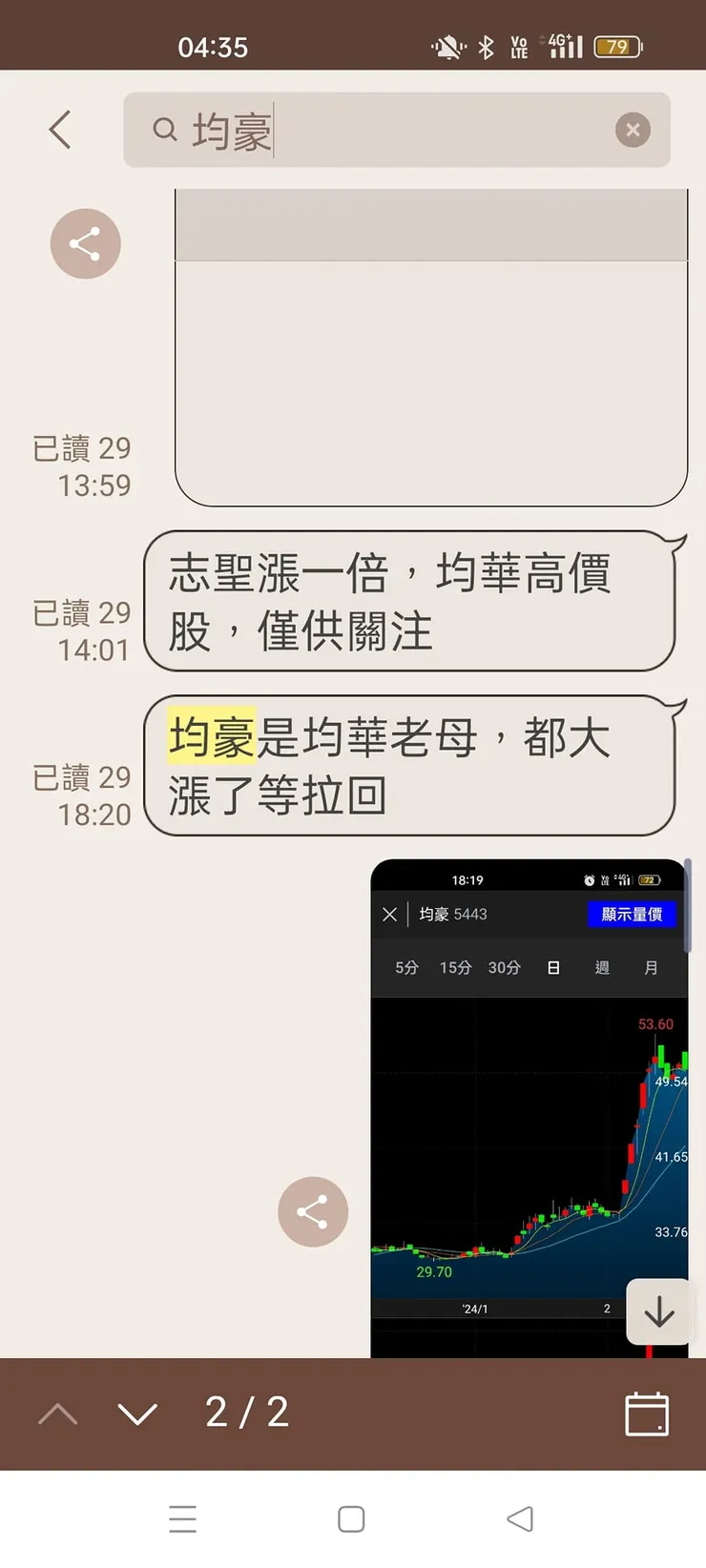Switch chart to 月 monthly view

click(x=651, y=968)
